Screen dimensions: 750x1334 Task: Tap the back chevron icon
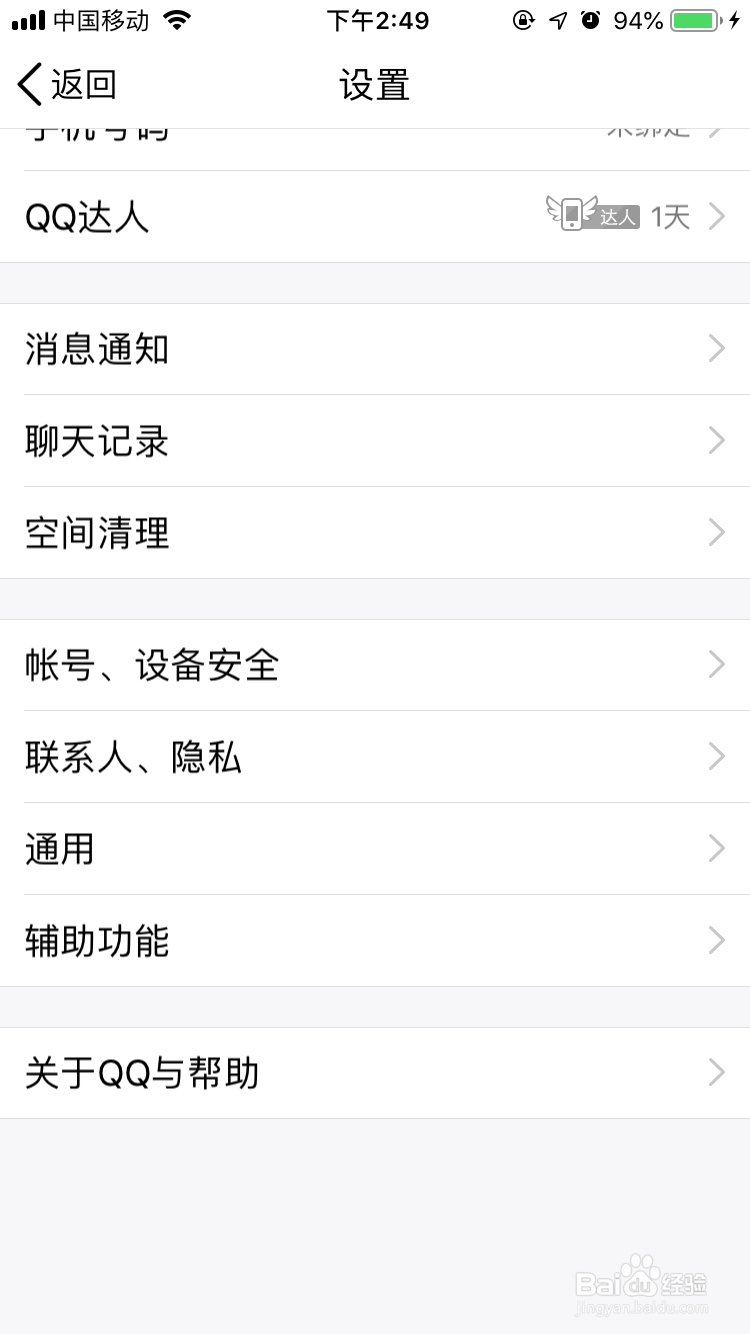(28, 84)
